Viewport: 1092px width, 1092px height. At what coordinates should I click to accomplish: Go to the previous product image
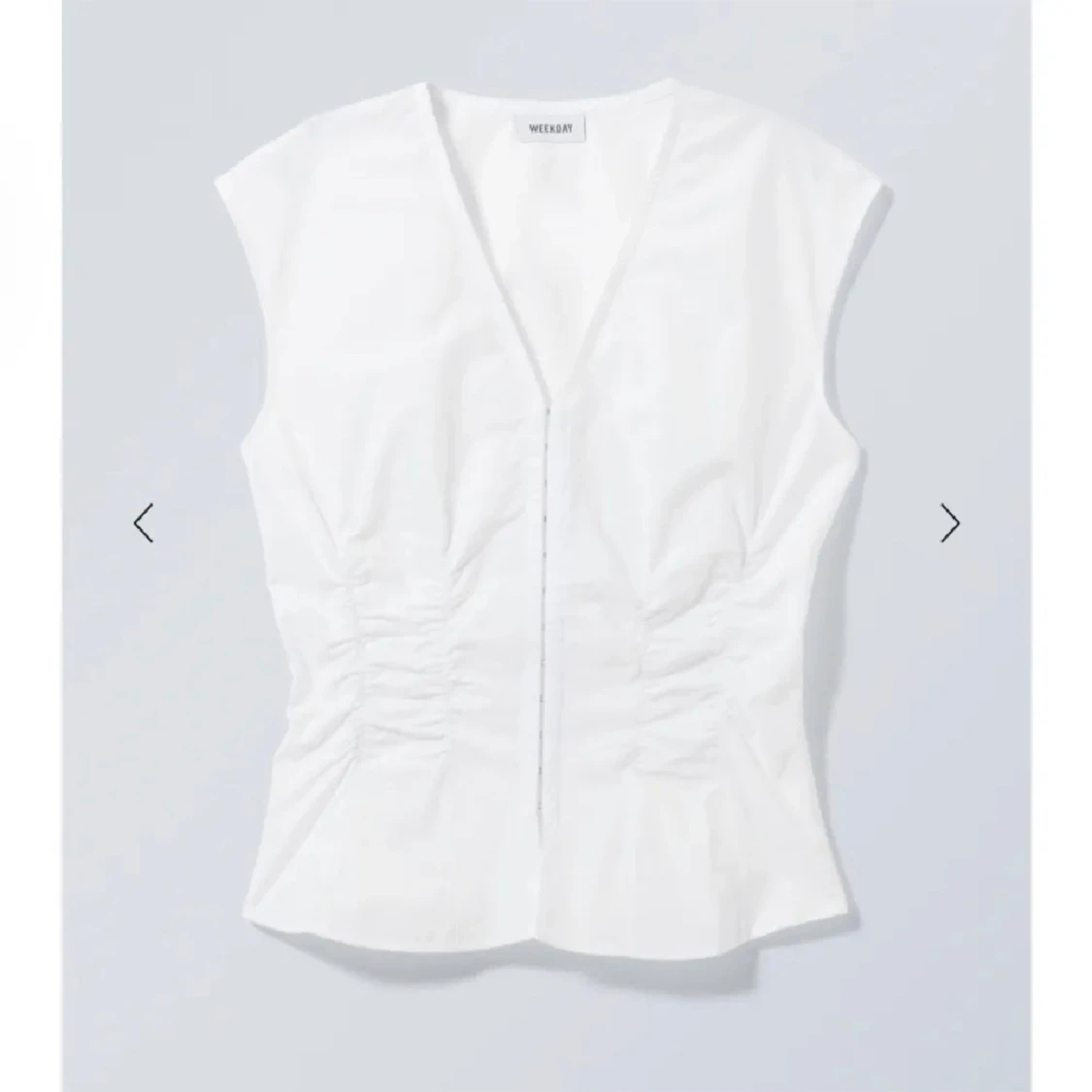(x=144, y=523)
